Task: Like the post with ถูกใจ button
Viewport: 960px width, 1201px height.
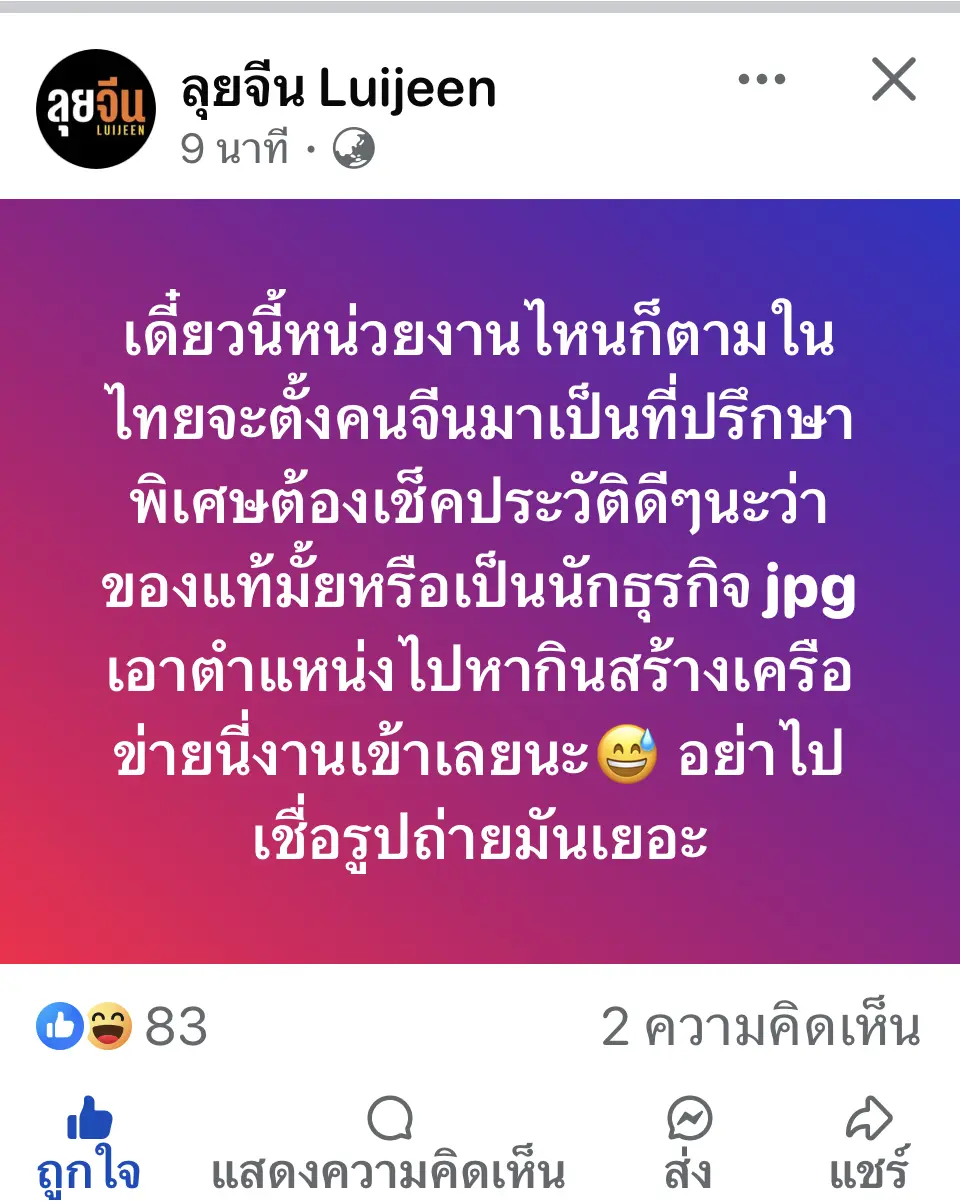Action: point(89,1145)
